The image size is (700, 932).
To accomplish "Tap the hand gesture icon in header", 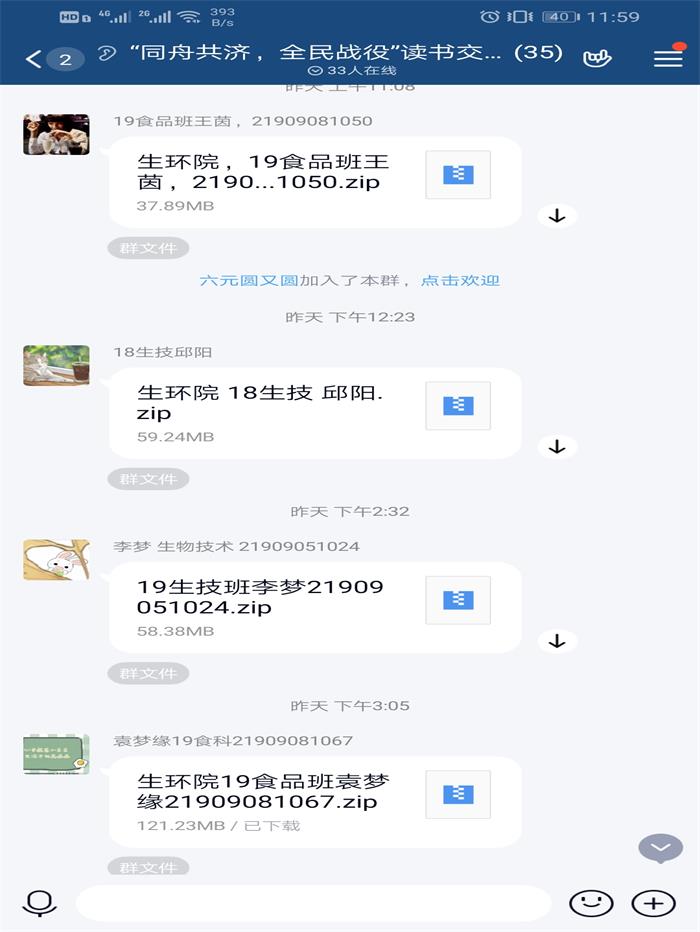I will [597, 58].
